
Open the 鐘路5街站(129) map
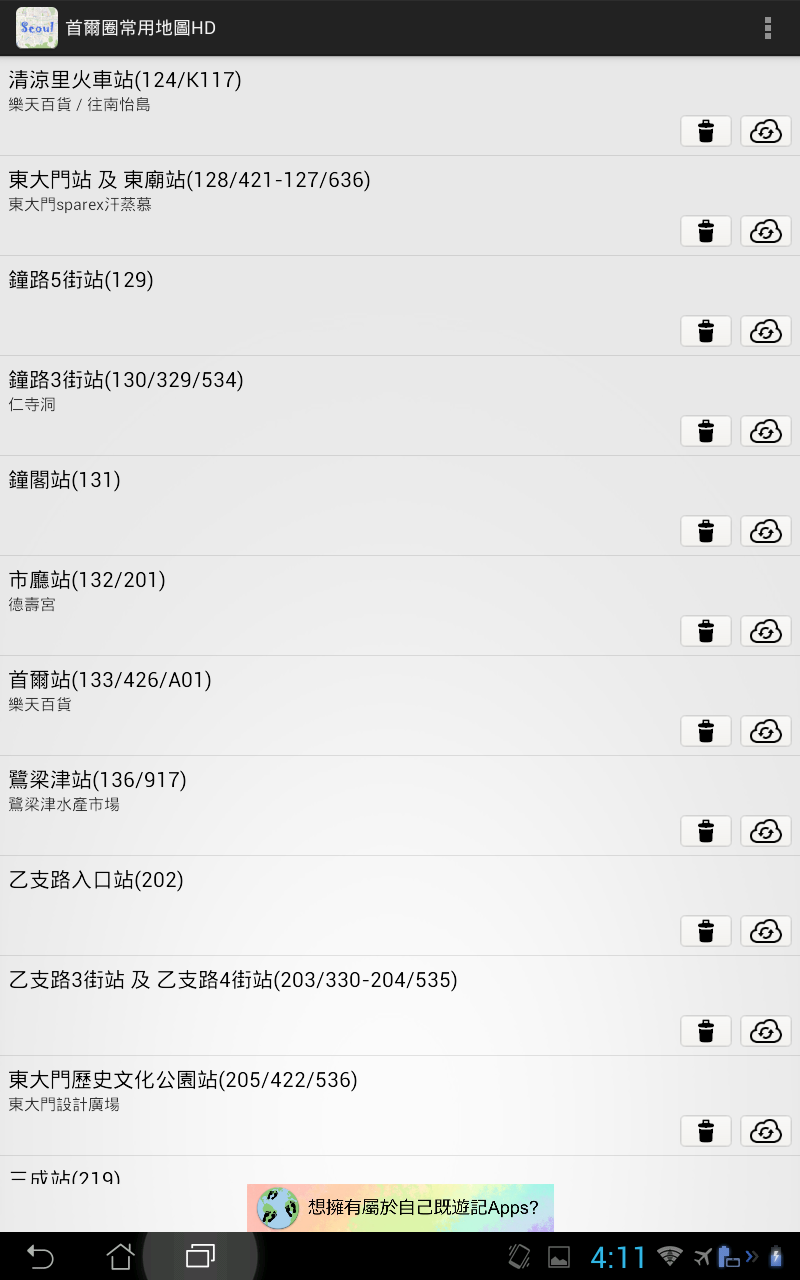[x=300, y=290]
